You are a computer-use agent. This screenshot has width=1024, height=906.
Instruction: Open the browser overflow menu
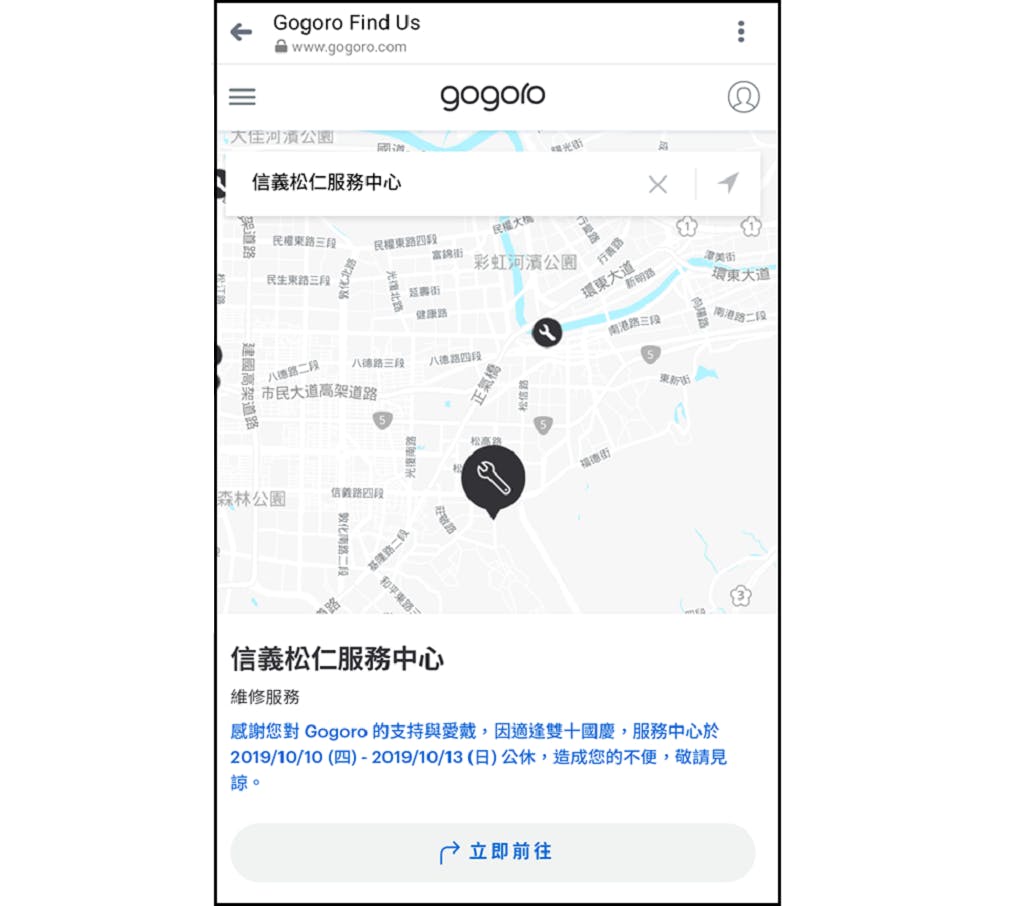[x=740, y=32]
